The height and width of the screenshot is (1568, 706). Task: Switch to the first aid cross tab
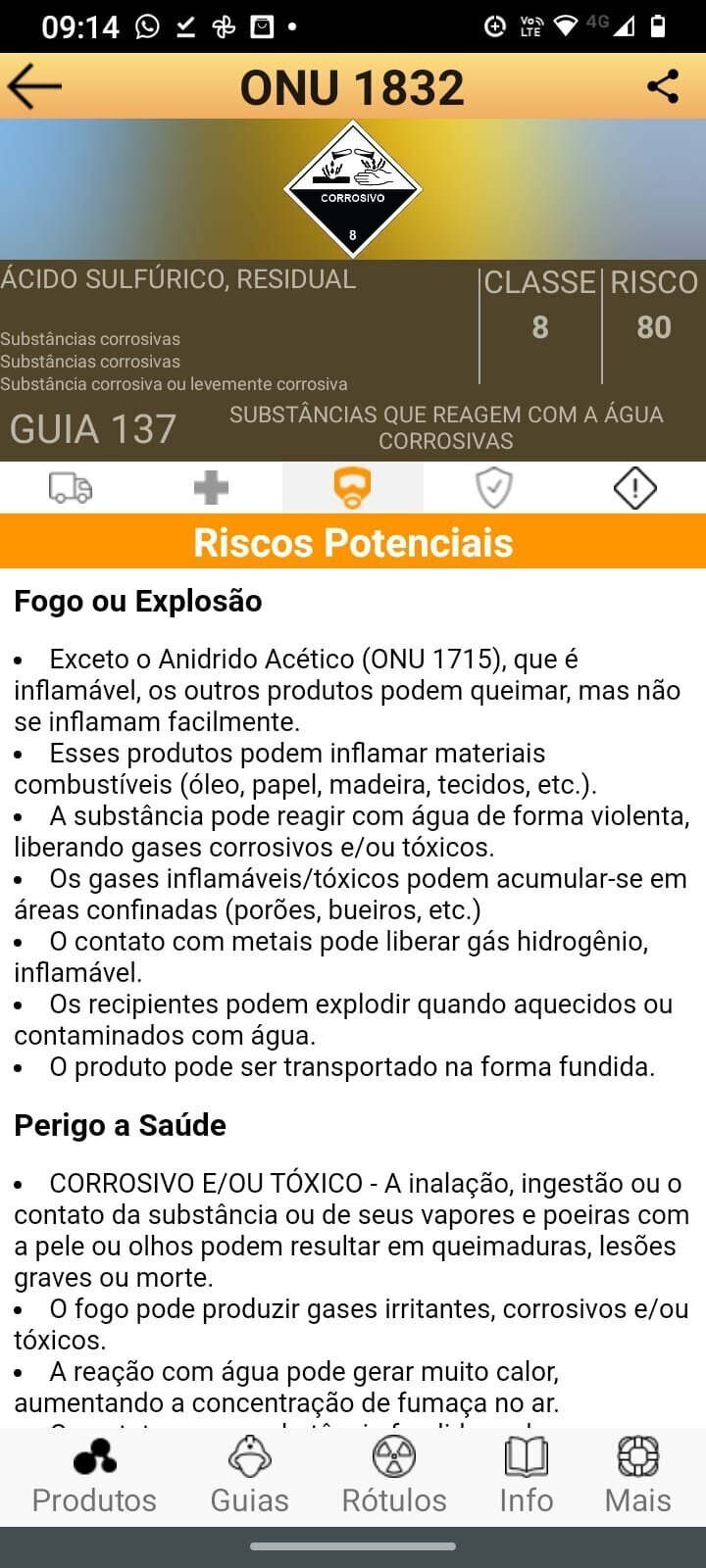point(212,487)
